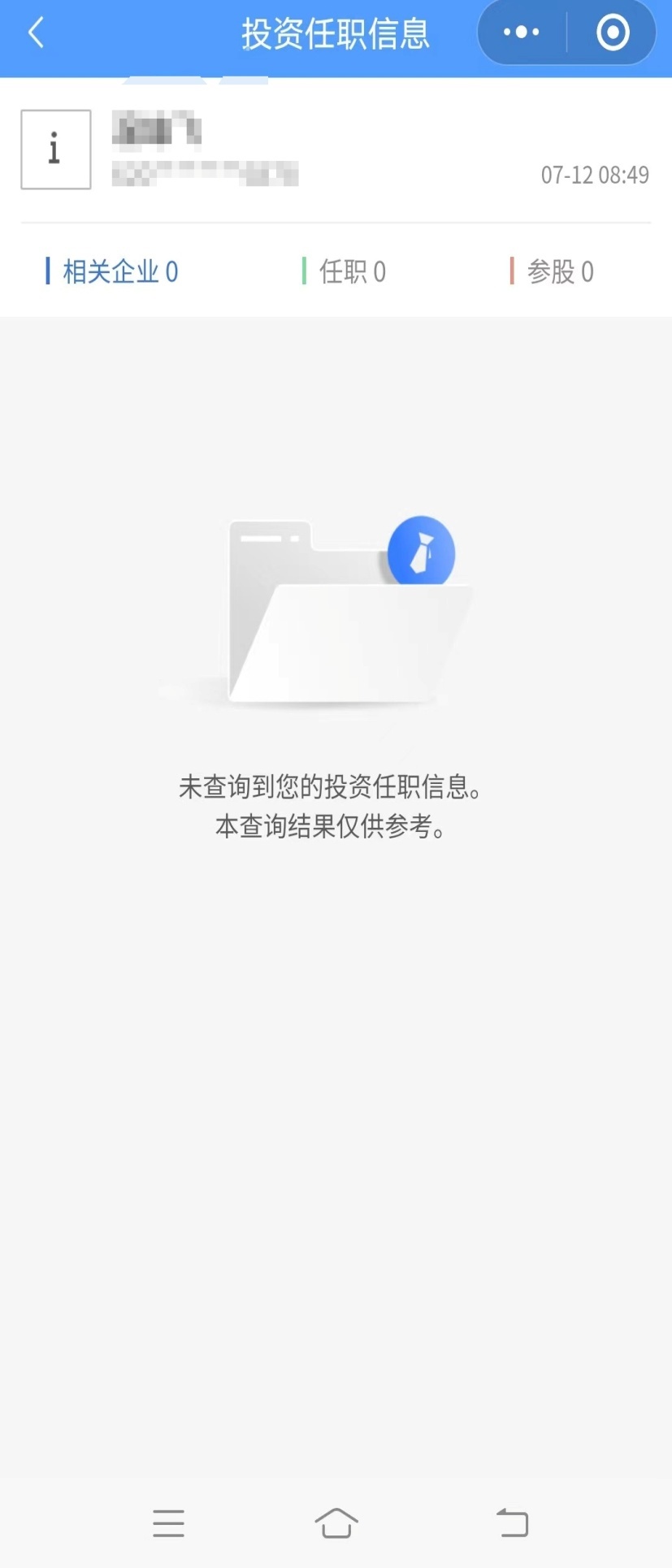The height and width of the screenshot is (1568, 672).
Task: Open recent apps from navigation bar
Action: click(x=168, y=1523)
